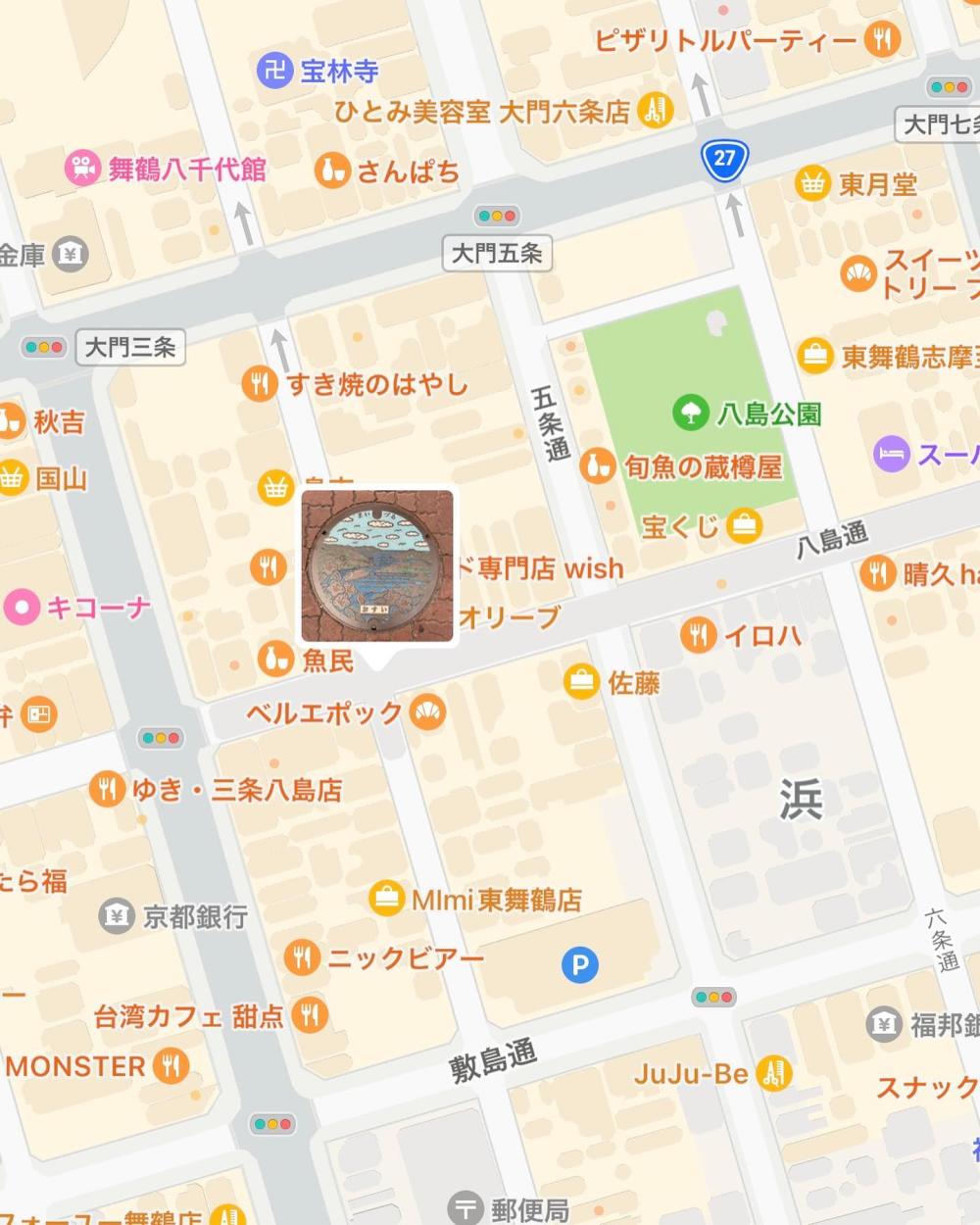Open ニックビアー restaurant pin
The width and height of the screenshot is (980, 1225).
pos(303,956)
